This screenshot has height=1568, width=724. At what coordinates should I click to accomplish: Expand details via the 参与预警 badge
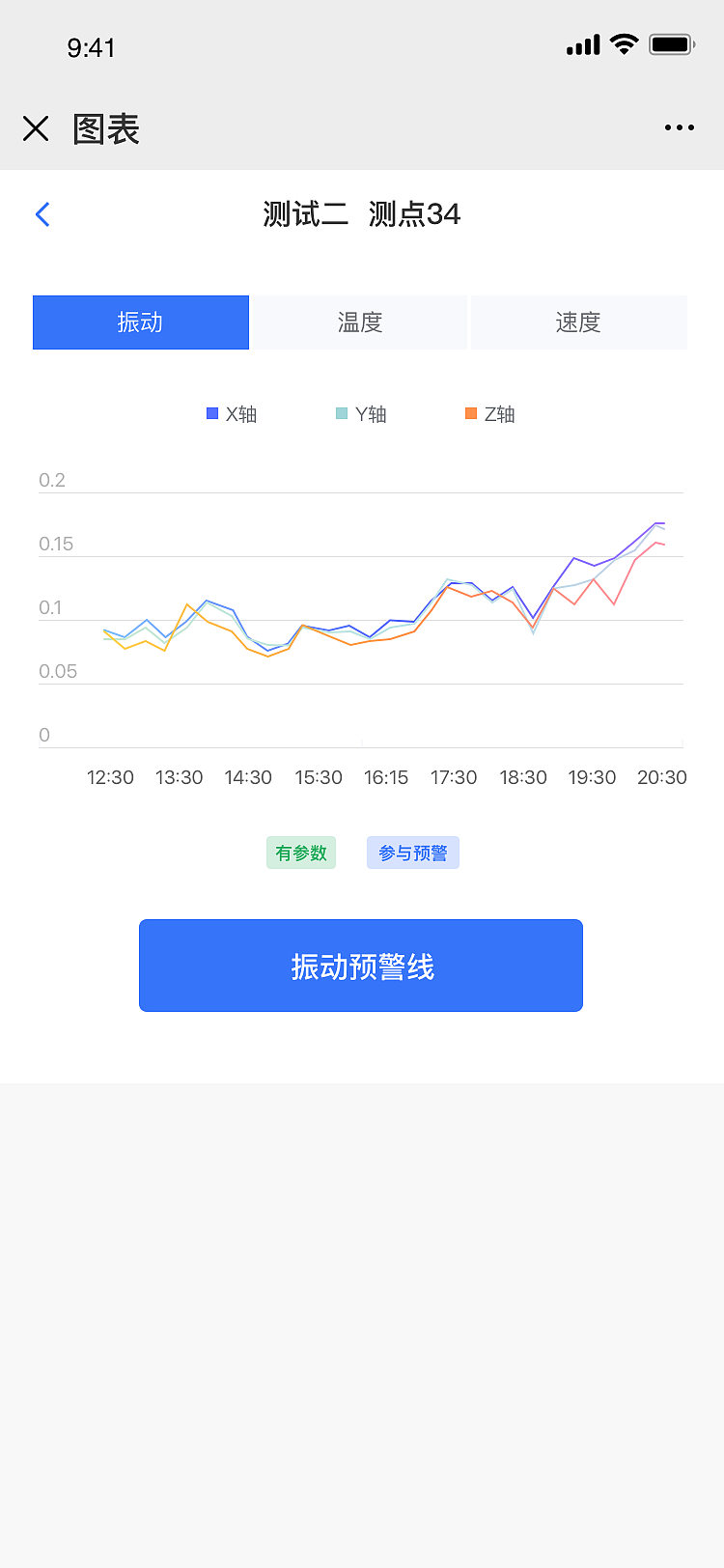pyautogui.click(x=412, y=853)
